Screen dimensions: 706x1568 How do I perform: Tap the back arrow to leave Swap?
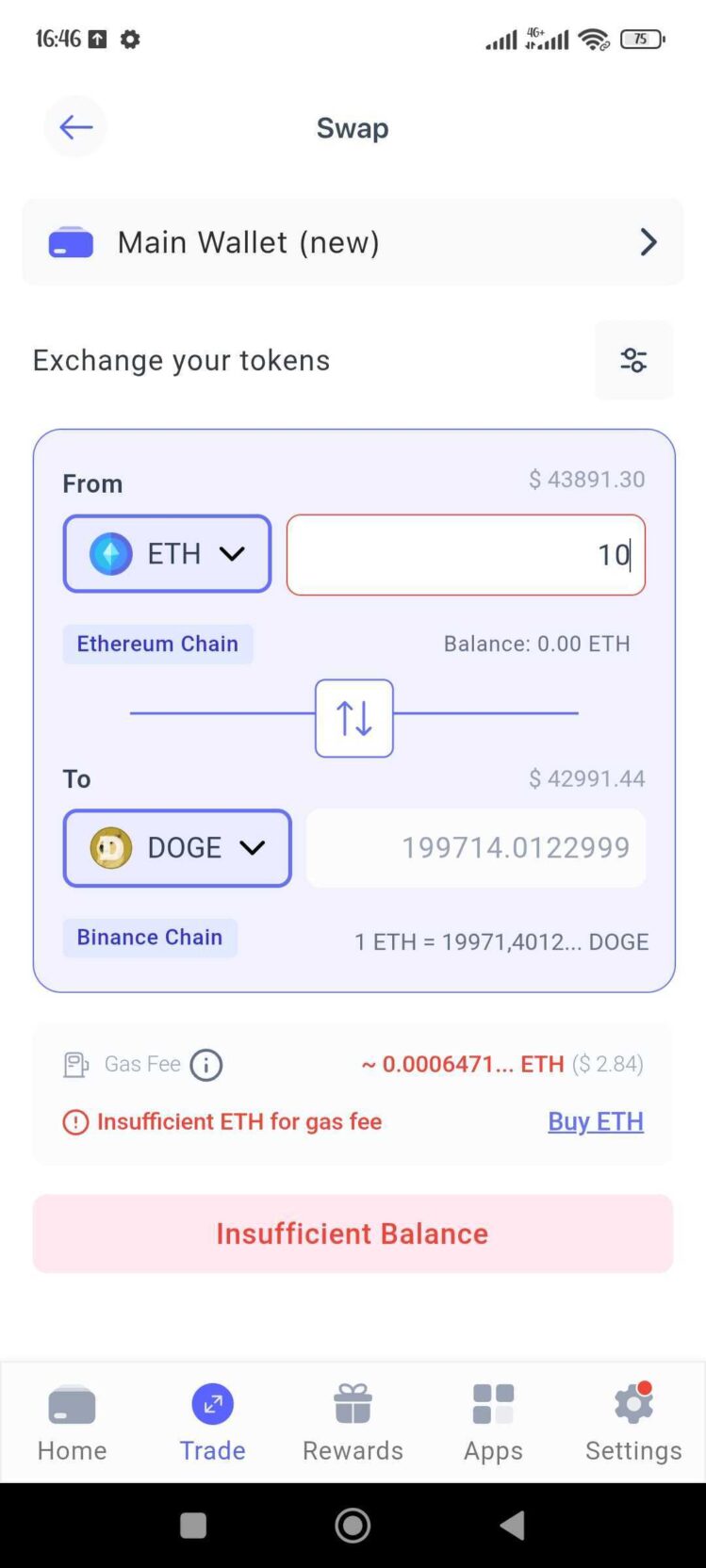click(x=74, y=126)
